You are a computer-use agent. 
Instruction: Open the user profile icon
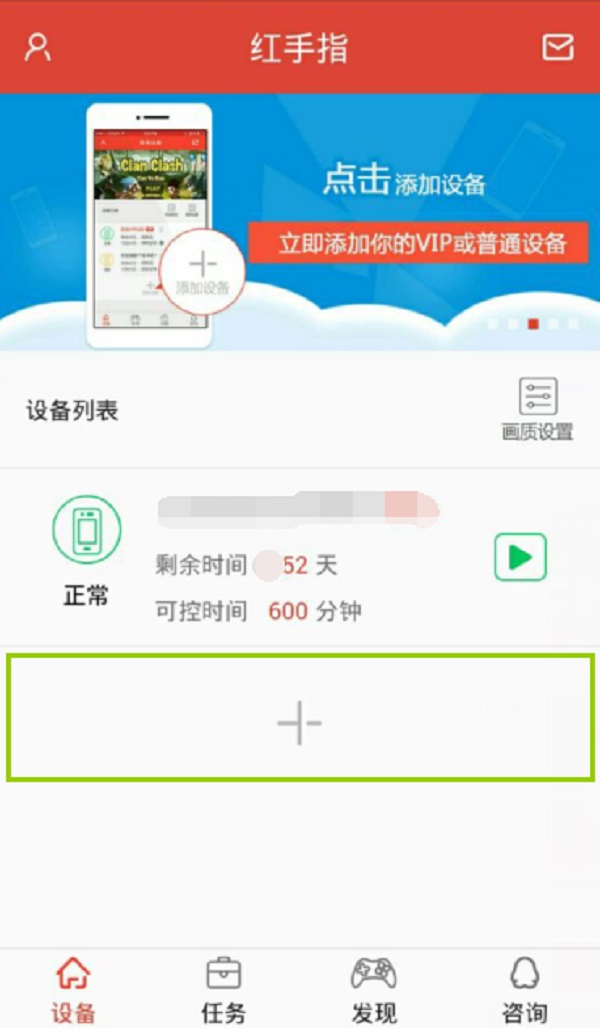pyautogui.click(x=38, y=47)
